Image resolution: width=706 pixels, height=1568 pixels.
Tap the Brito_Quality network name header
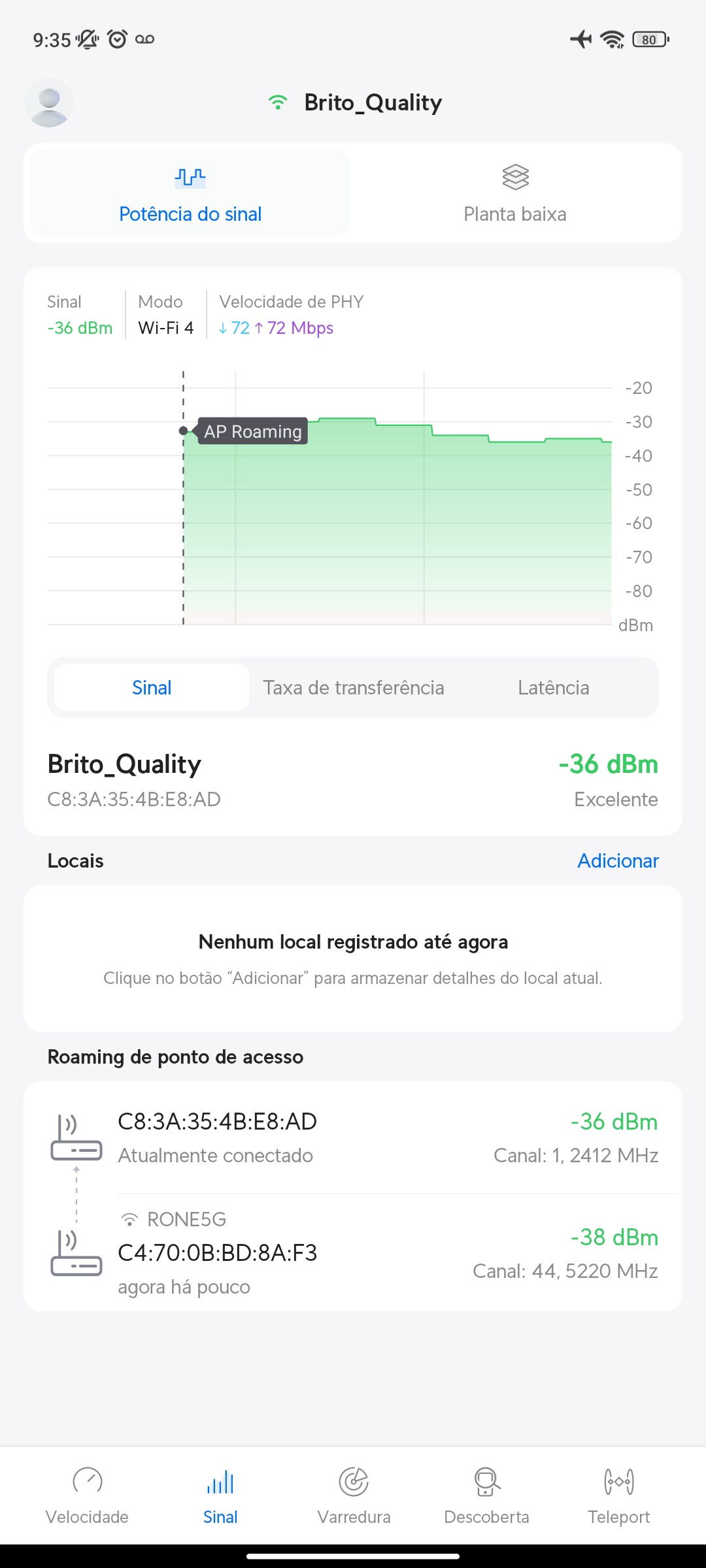click(x=373, y=103)
